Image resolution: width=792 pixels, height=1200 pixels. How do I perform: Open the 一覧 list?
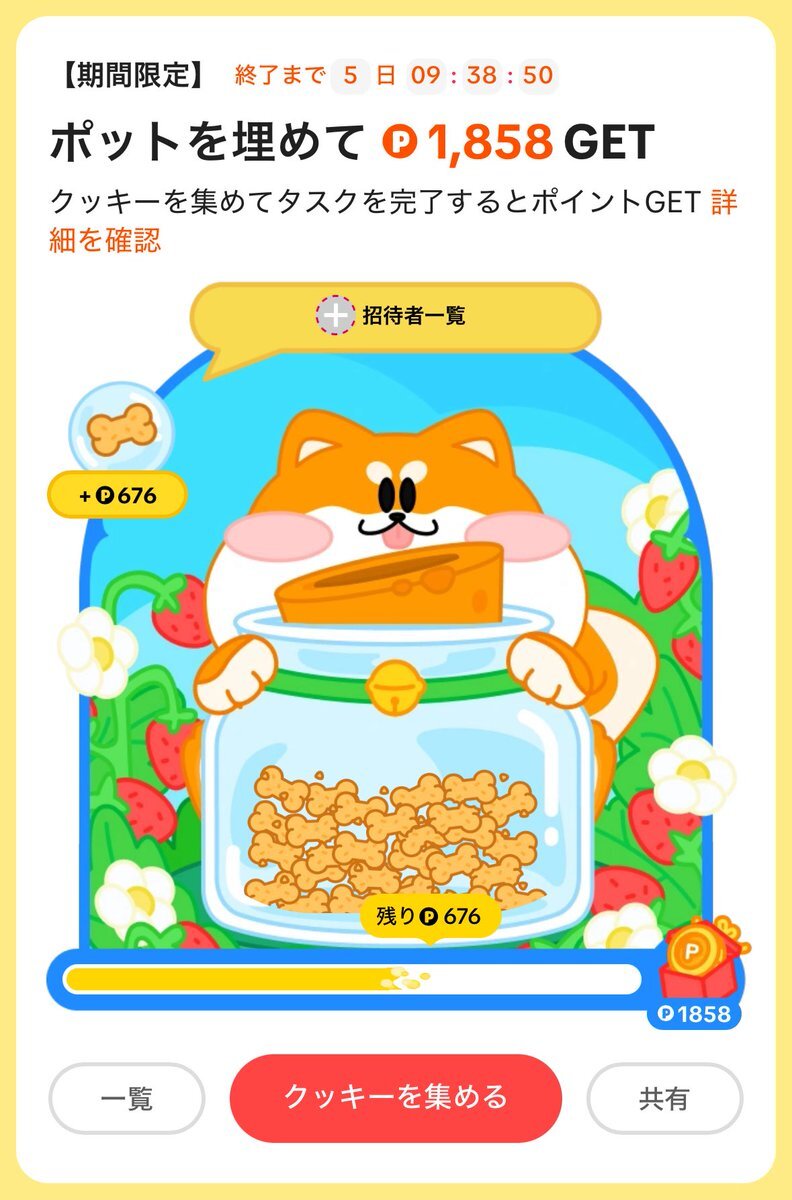127,1098
